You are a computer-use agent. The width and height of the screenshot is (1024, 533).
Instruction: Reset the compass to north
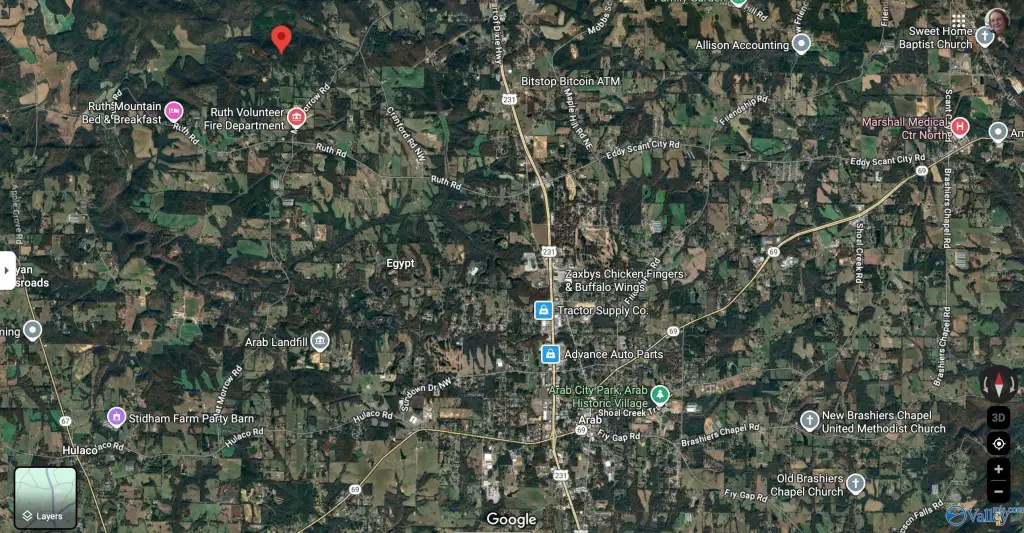click(998, 384)
